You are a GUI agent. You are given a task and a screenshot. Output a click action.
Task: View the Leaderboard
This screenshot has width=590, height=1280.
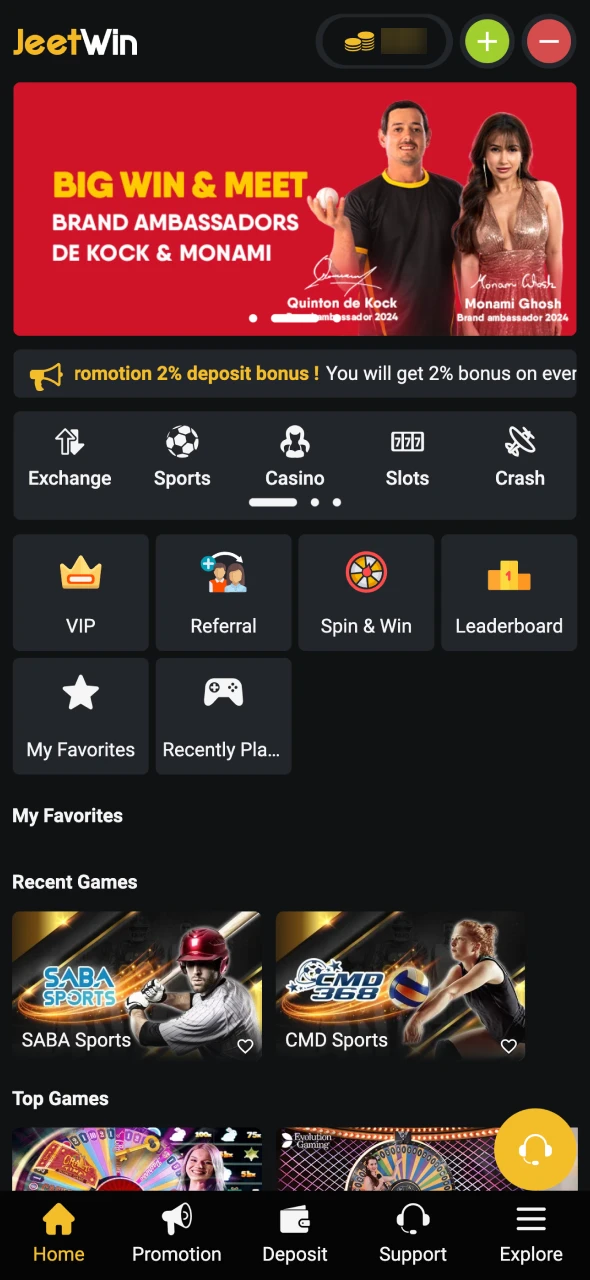[509, 593]
